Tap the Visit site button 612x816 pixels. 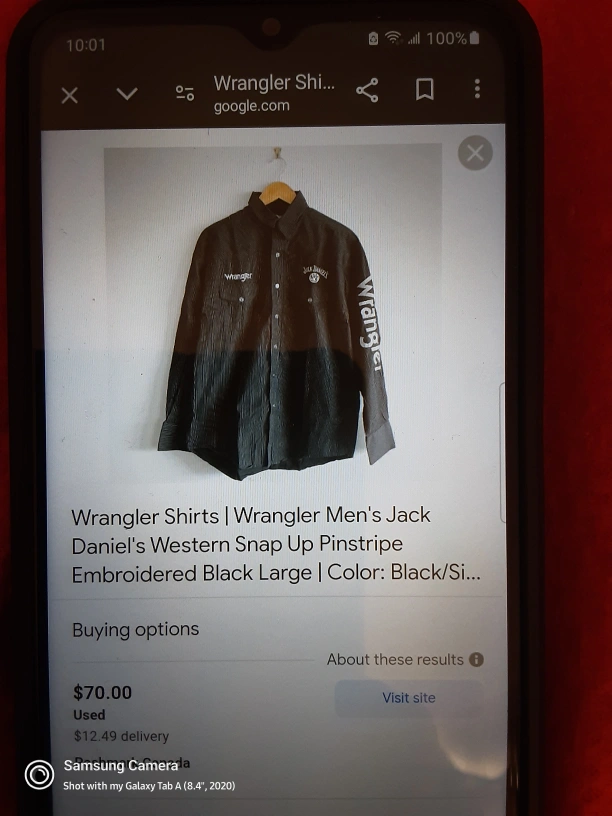point(409,698)
